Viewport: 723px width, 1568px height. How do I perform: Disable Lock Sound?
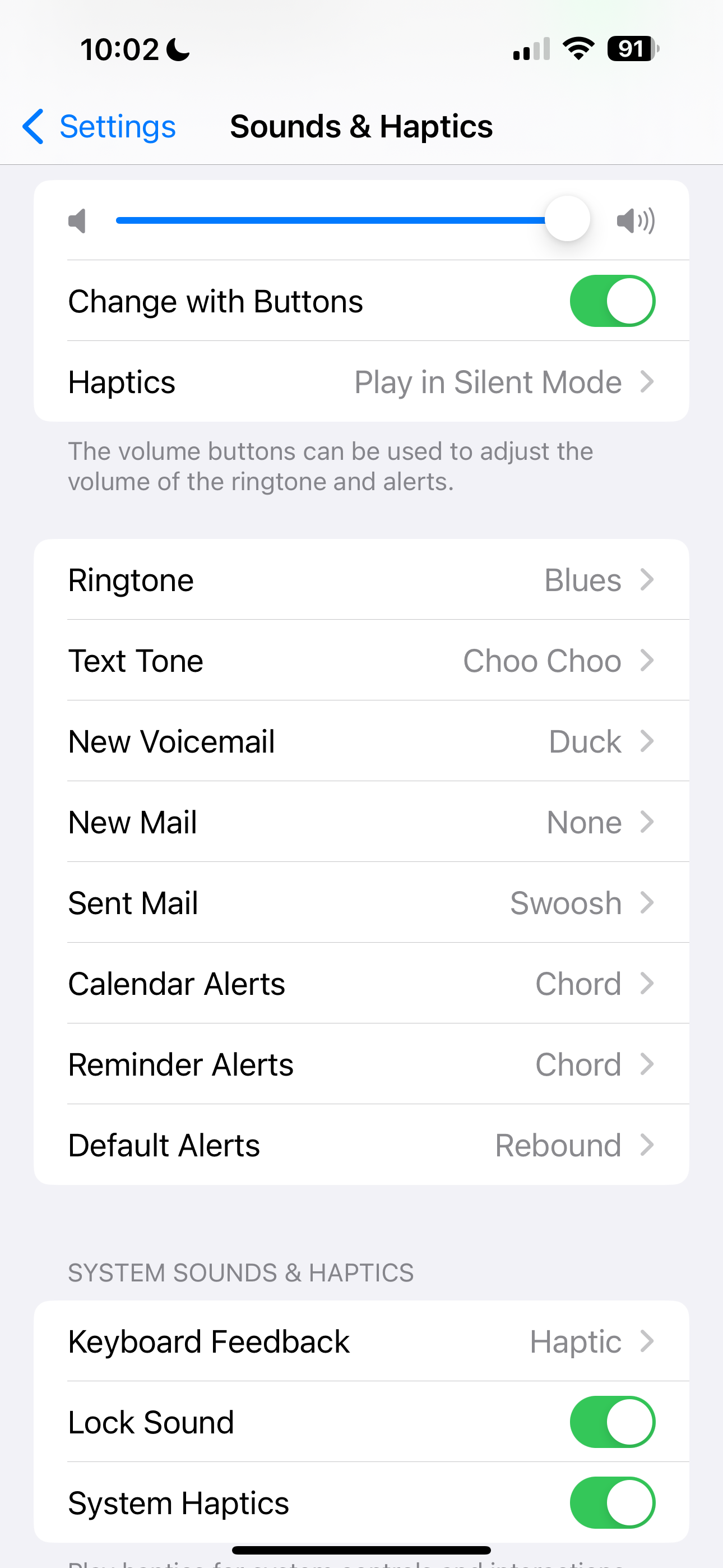611,1422
